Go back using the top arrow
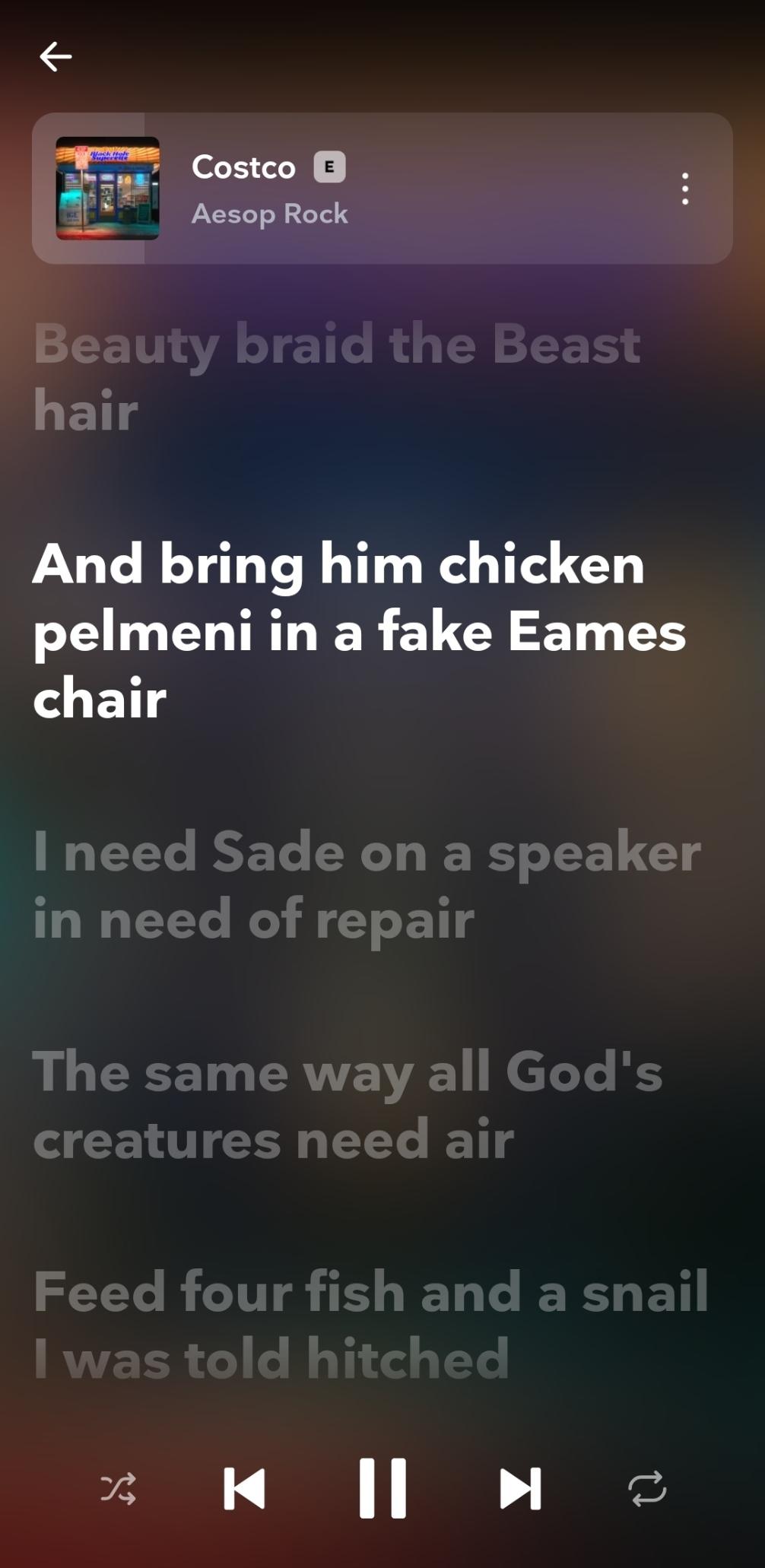 (56, 56)
